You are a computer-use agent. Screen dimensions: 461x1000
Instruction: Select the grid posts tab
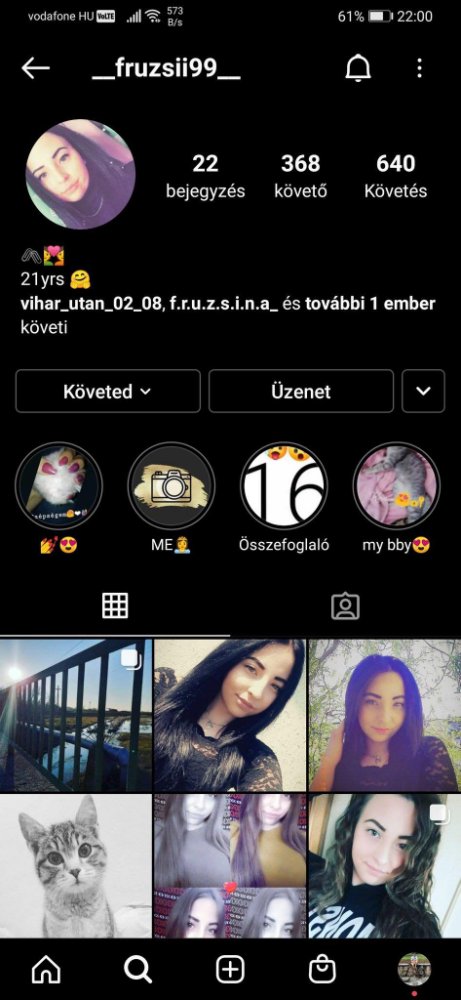point(115,606)
